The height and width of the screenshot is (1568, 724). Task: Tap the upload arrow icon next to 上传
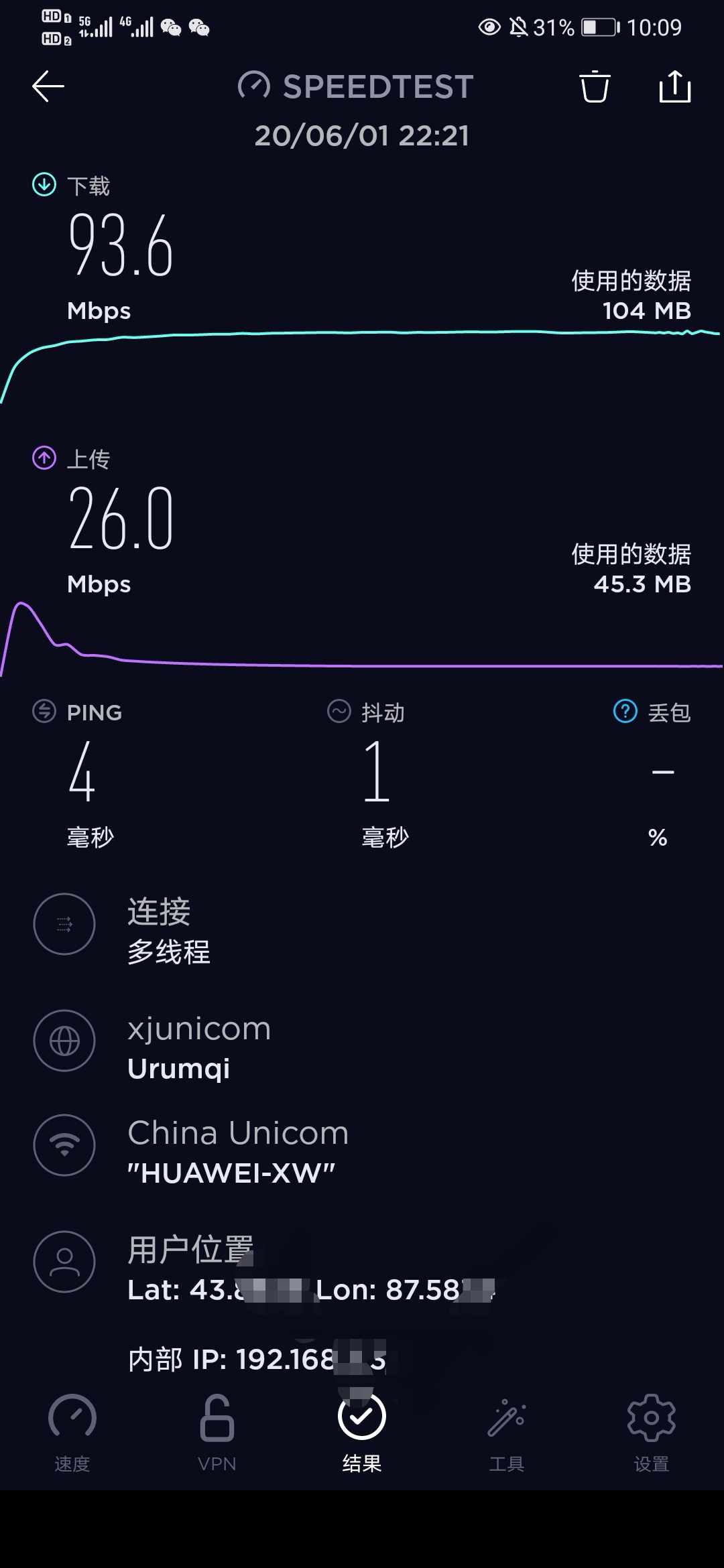[43, 456]
